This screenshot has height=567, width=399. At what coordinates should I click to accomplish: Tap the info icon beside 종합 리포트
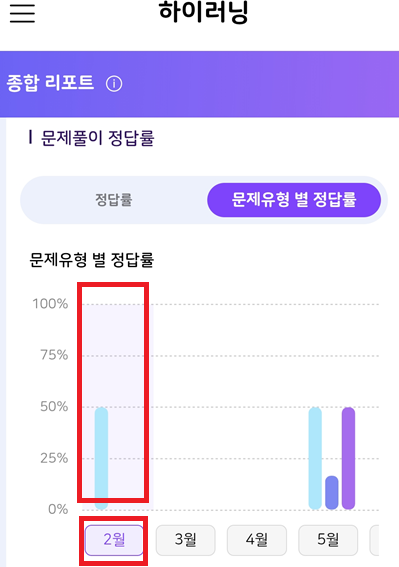(x=114, y=84)
